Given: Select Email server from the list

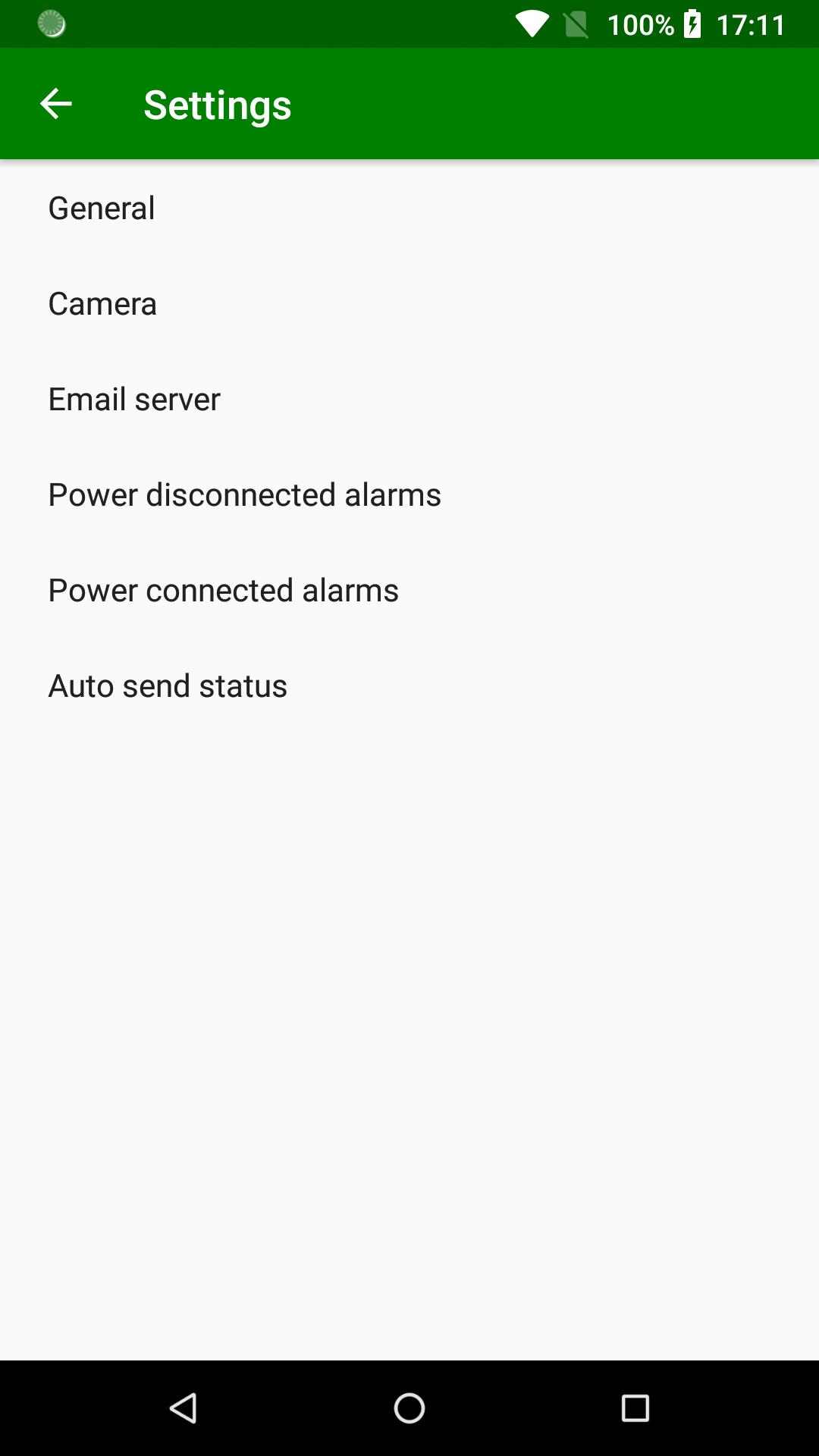Looking at the screenshot, I should click(x=133, y=398).
